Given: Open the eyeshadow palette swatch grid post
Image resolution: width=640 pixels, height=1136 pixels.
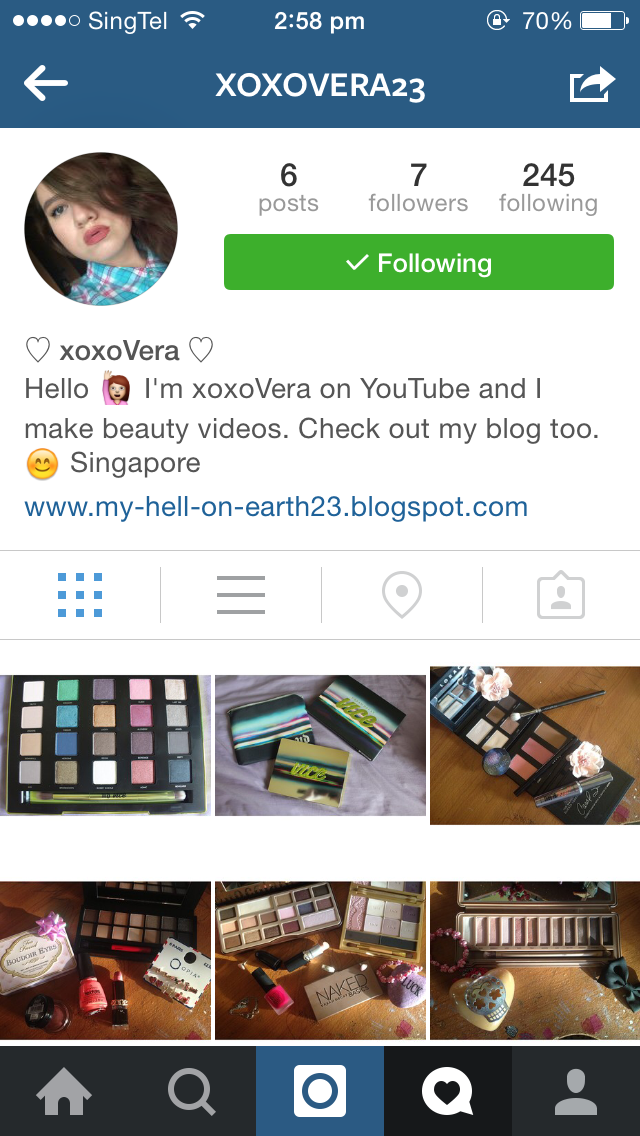Looking at the screenshot, I should [105, 746].
